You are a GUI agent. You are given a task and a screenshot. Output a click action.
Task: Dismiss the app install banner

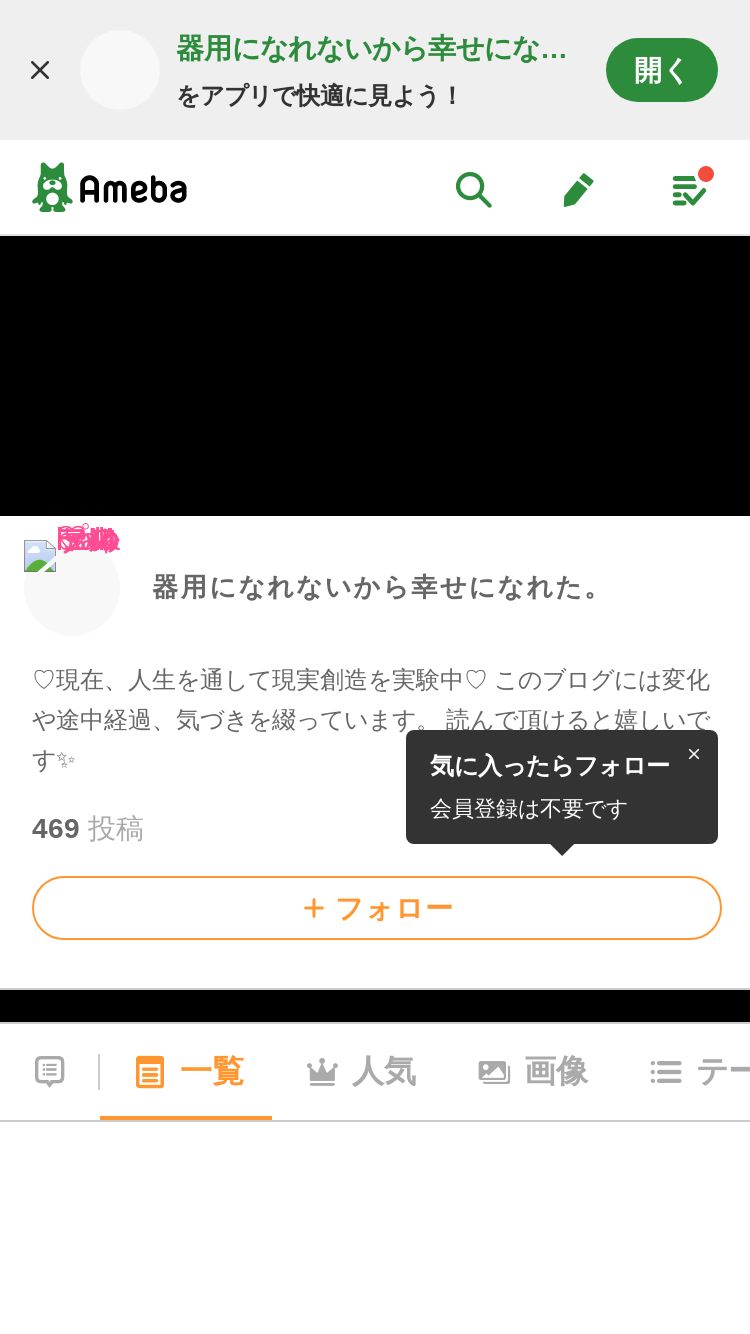40,70
